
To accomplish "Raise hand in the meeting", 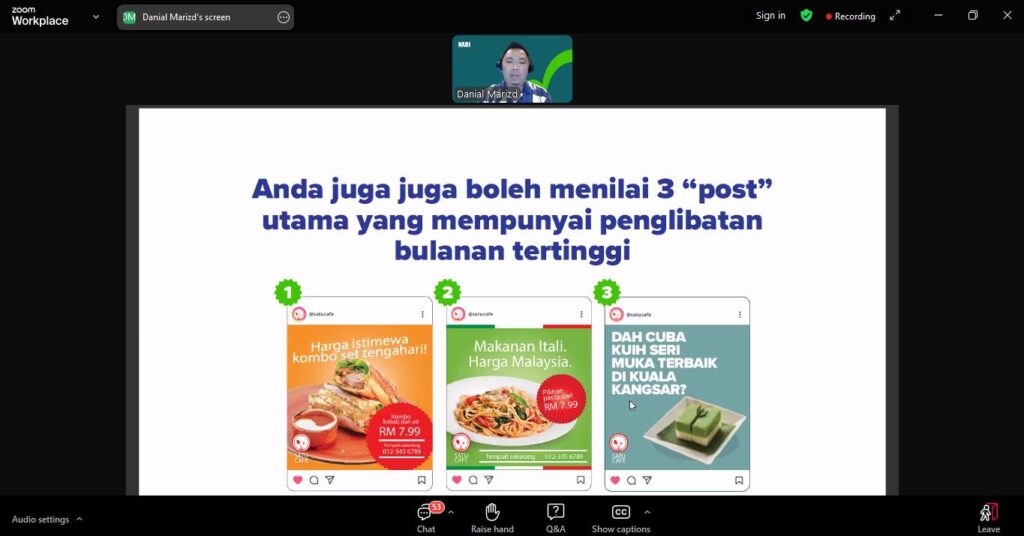I will pyautogui.click(x=492, y=516).
